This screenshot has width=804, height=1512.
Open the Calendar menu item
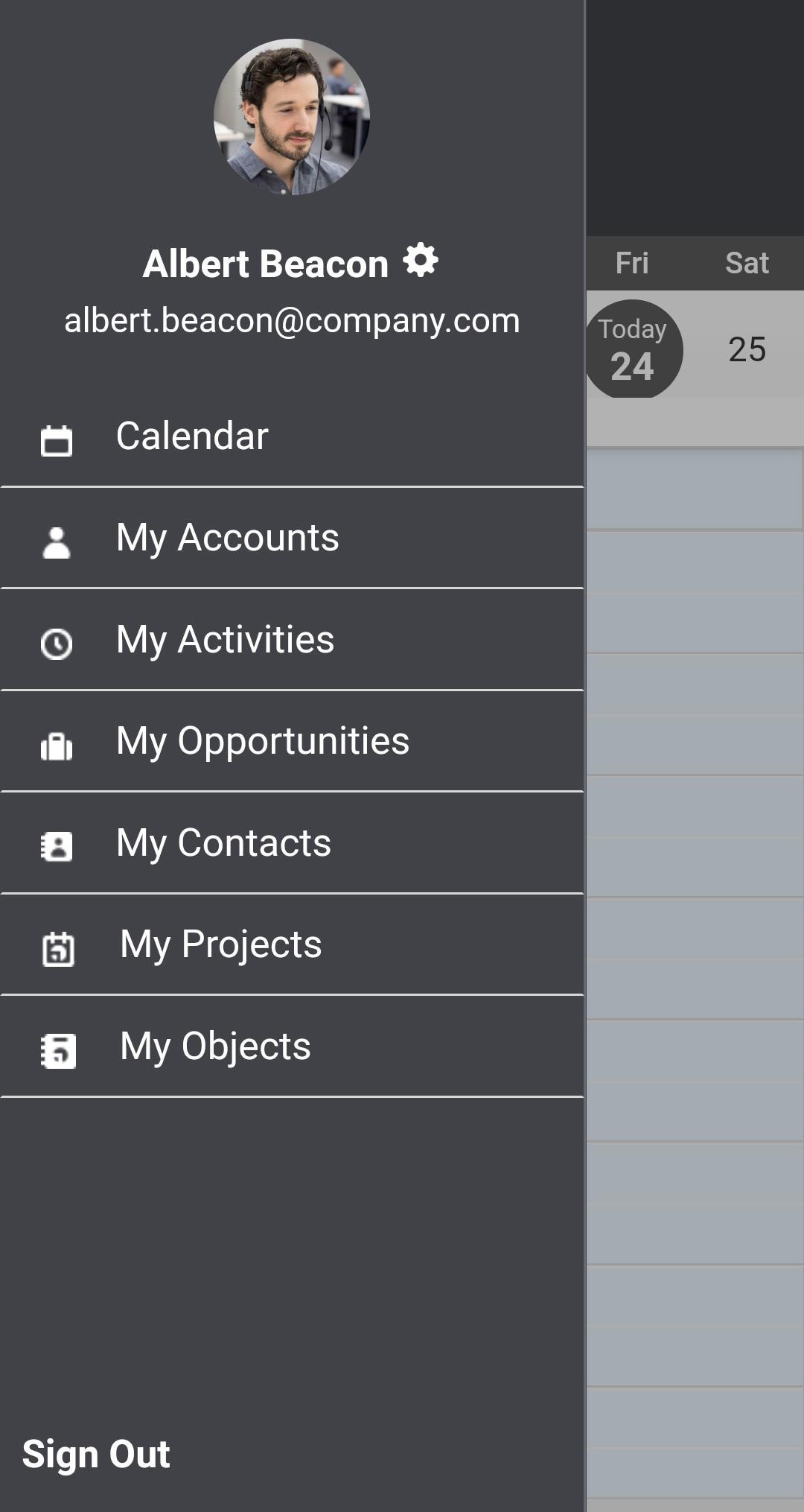click(292, 436)
